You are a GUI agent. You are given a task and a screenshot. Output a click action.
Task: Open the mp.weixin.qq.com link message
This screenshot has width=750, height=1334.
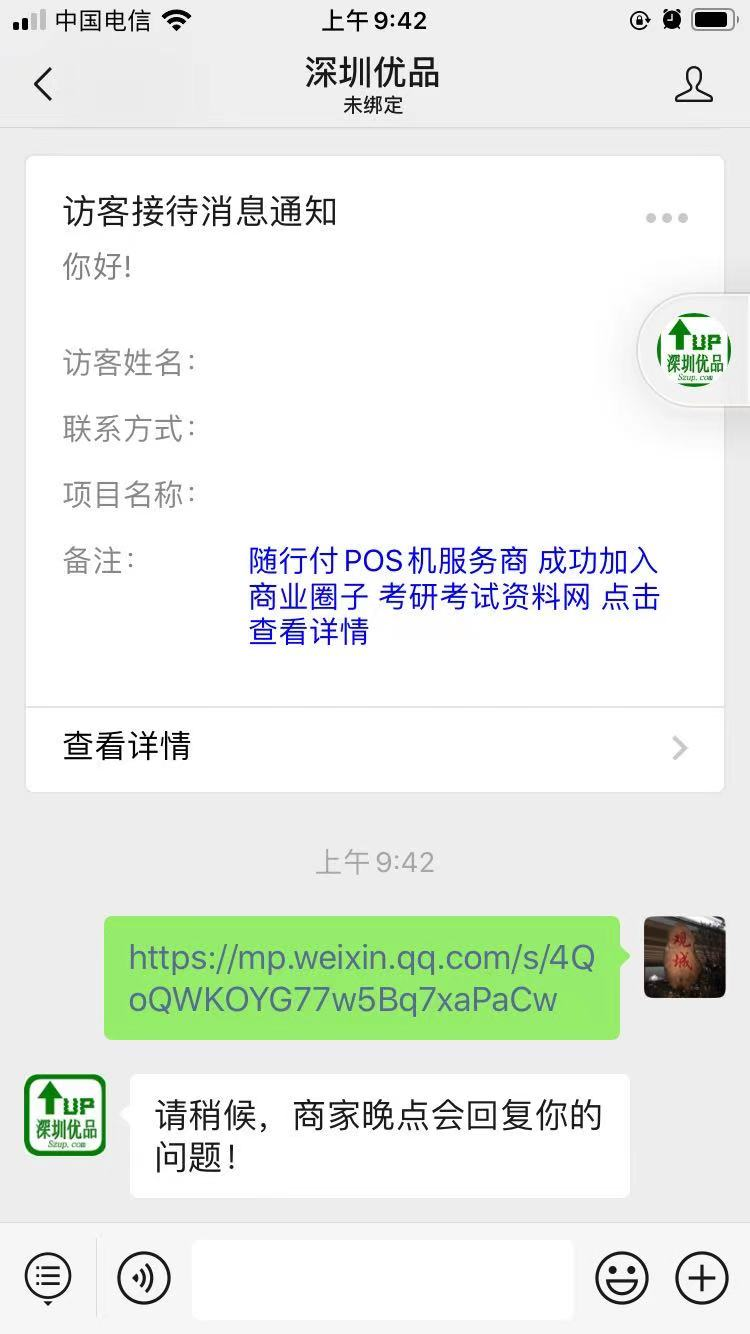tap(362, 978)
